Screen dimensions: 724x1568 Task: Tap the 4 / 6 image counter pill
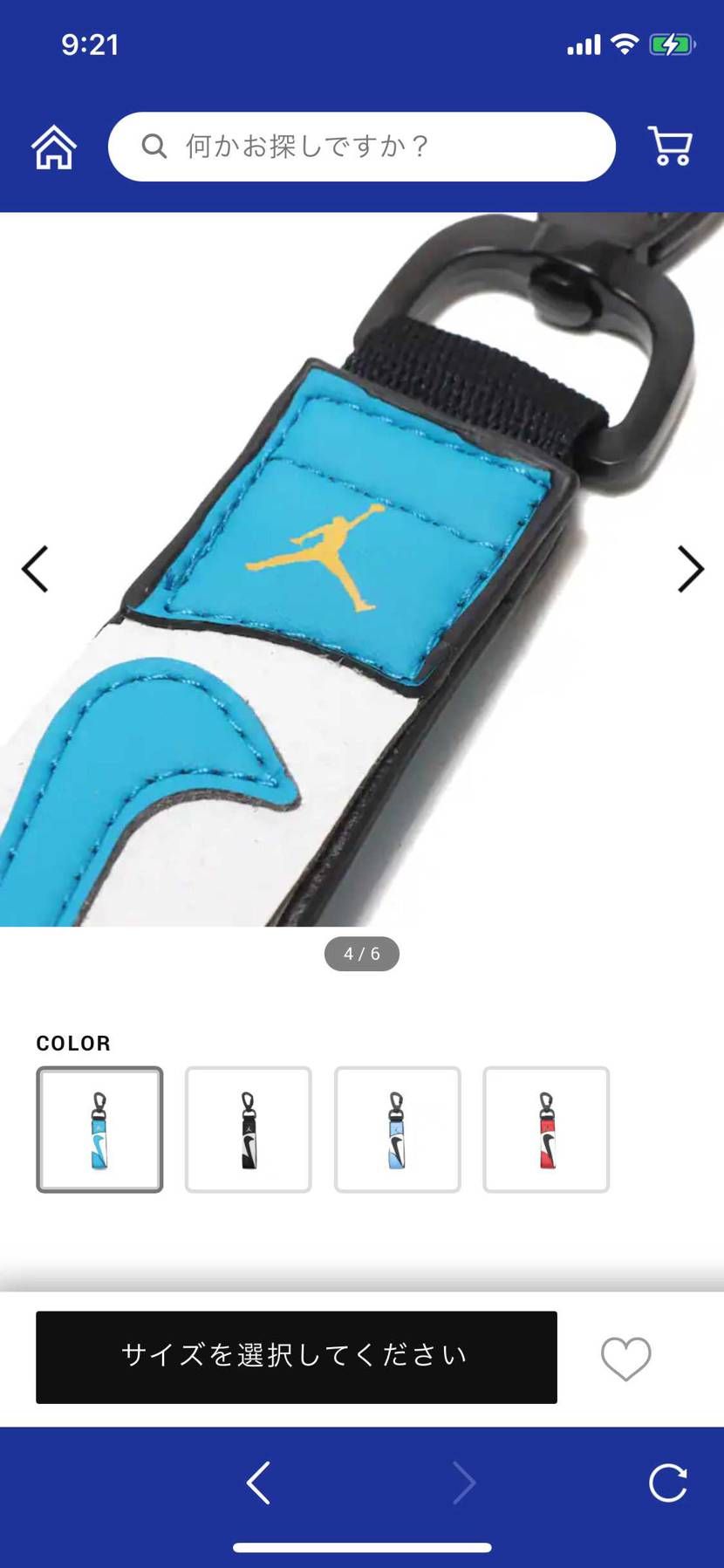tap(362, 953)
